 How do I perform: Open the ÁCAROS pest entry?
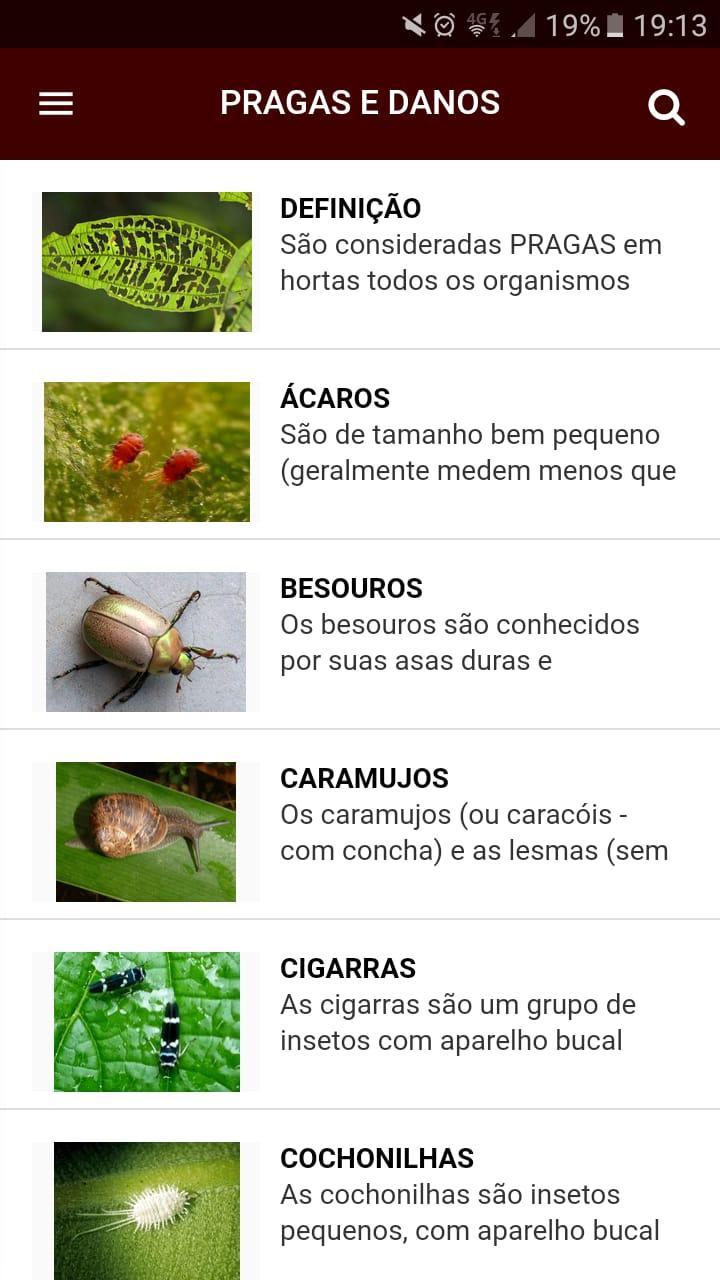click(360, 445)
